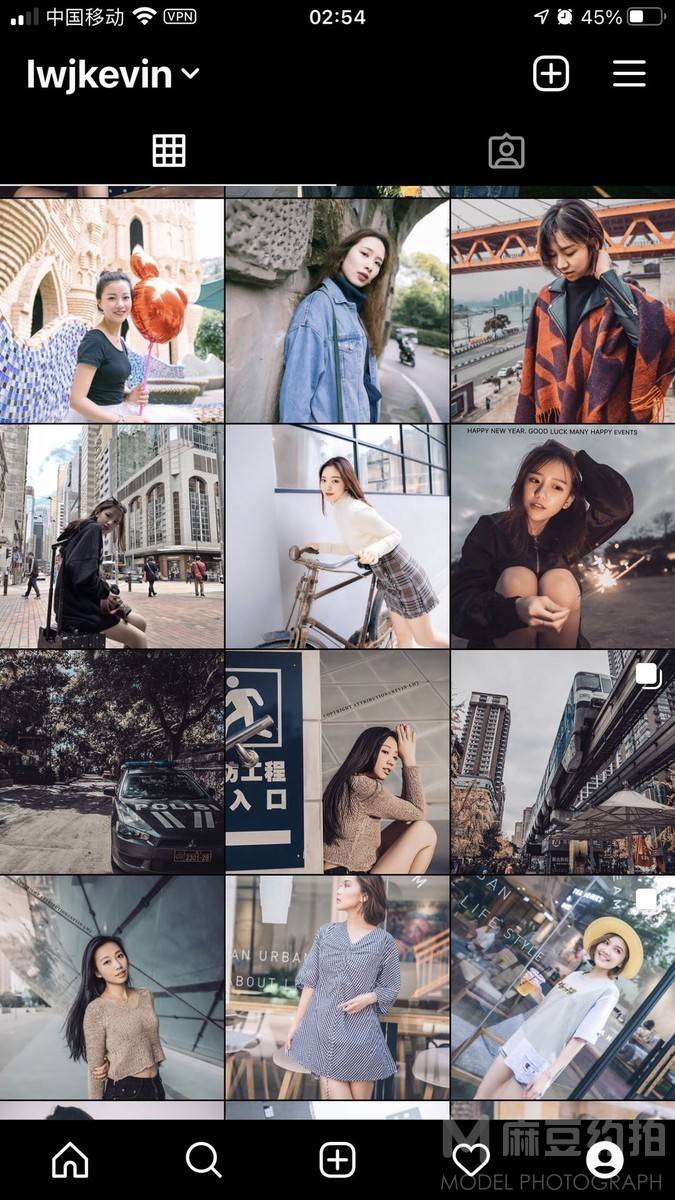The width and height of the screenshot is (675, 1200).
Task: Open the activity heart tab
Action: 471,1160
